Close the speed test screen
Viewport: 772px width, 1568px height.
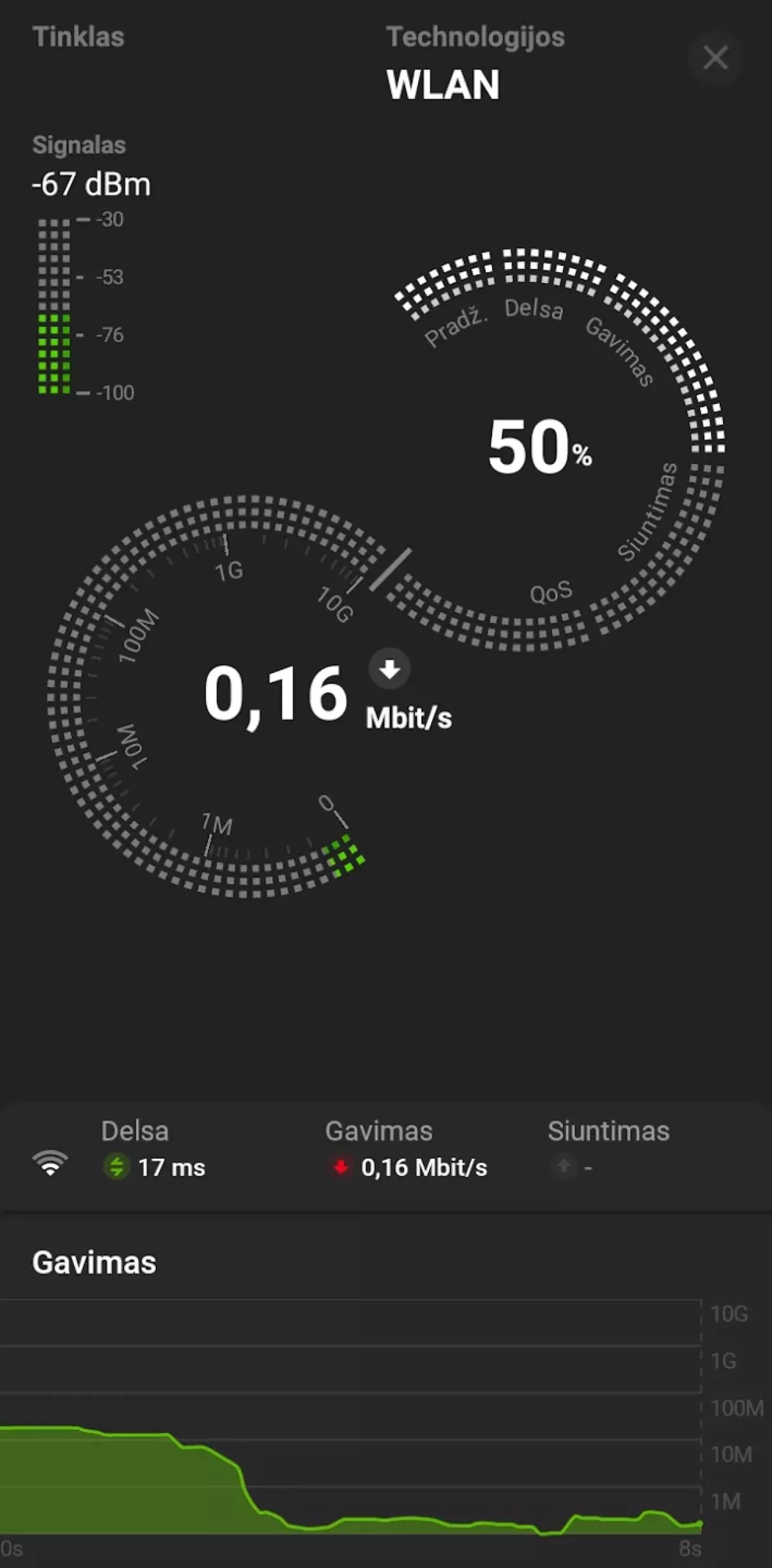tap(715, 57)
